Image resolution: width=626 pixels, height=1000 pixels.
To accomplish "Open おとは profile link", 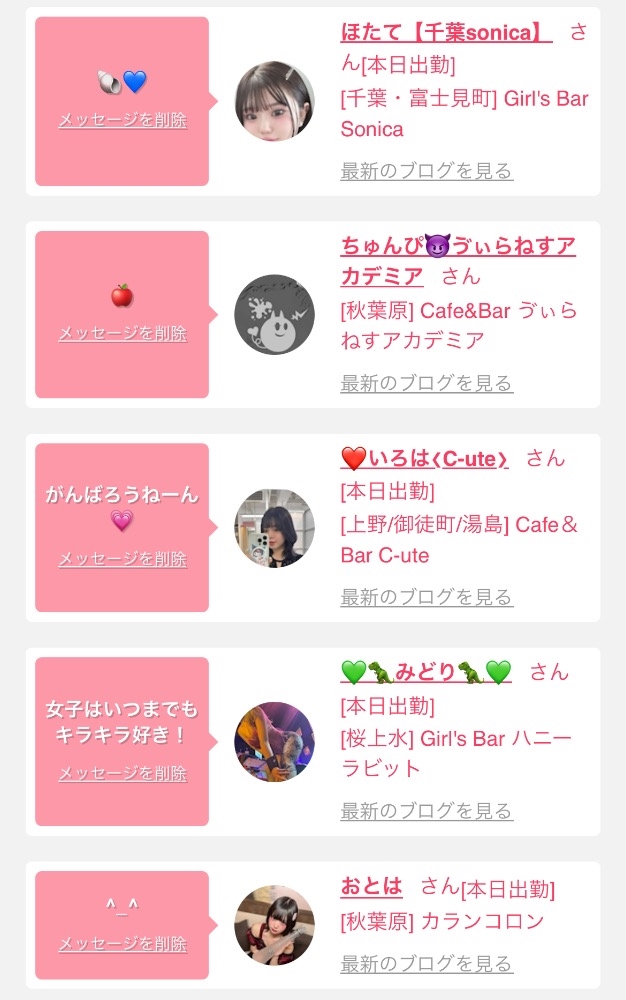I will pos(371,886).
